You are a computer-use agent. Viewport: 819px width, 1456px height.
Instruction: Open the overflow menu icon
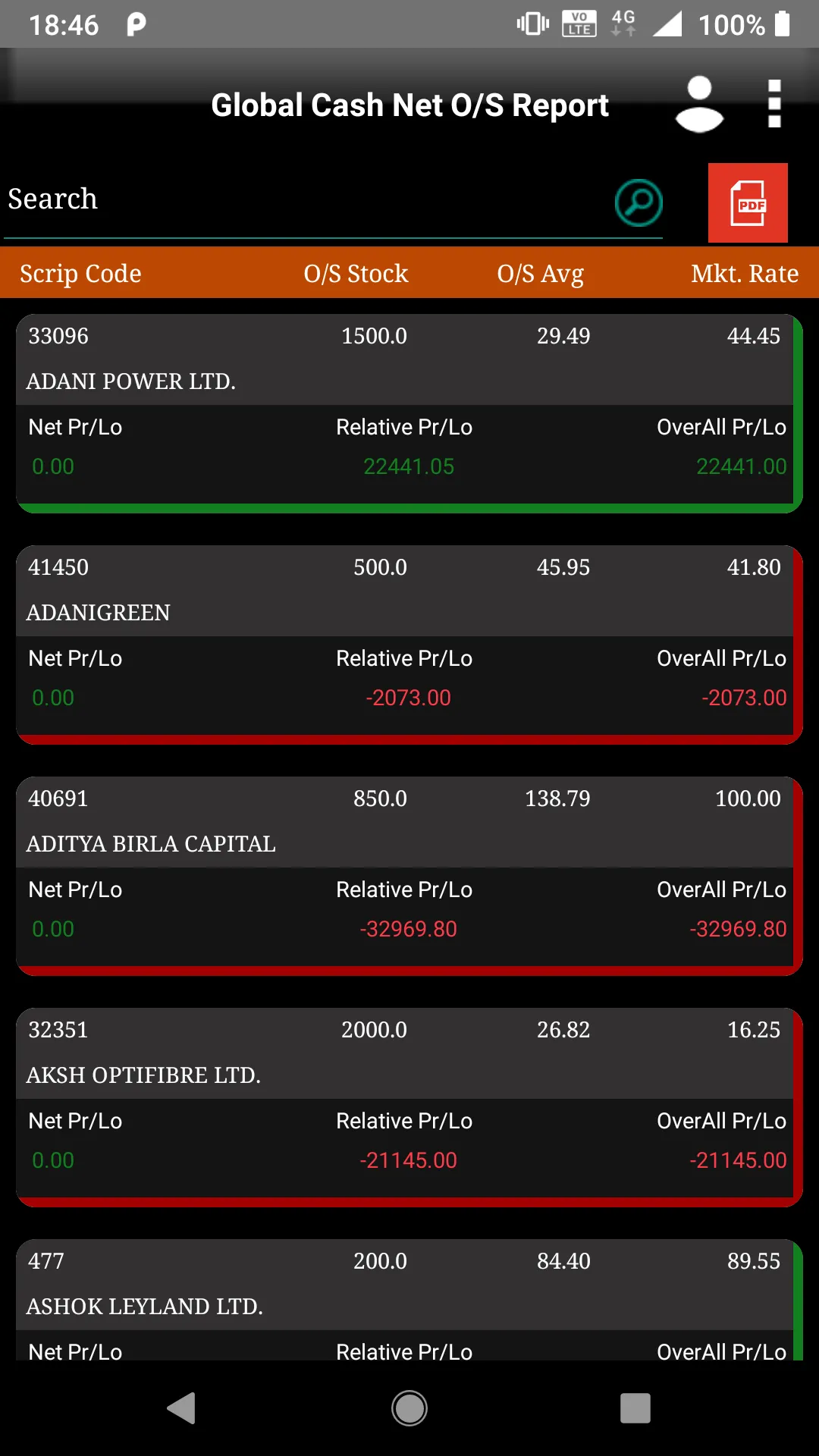coord(774,104)
